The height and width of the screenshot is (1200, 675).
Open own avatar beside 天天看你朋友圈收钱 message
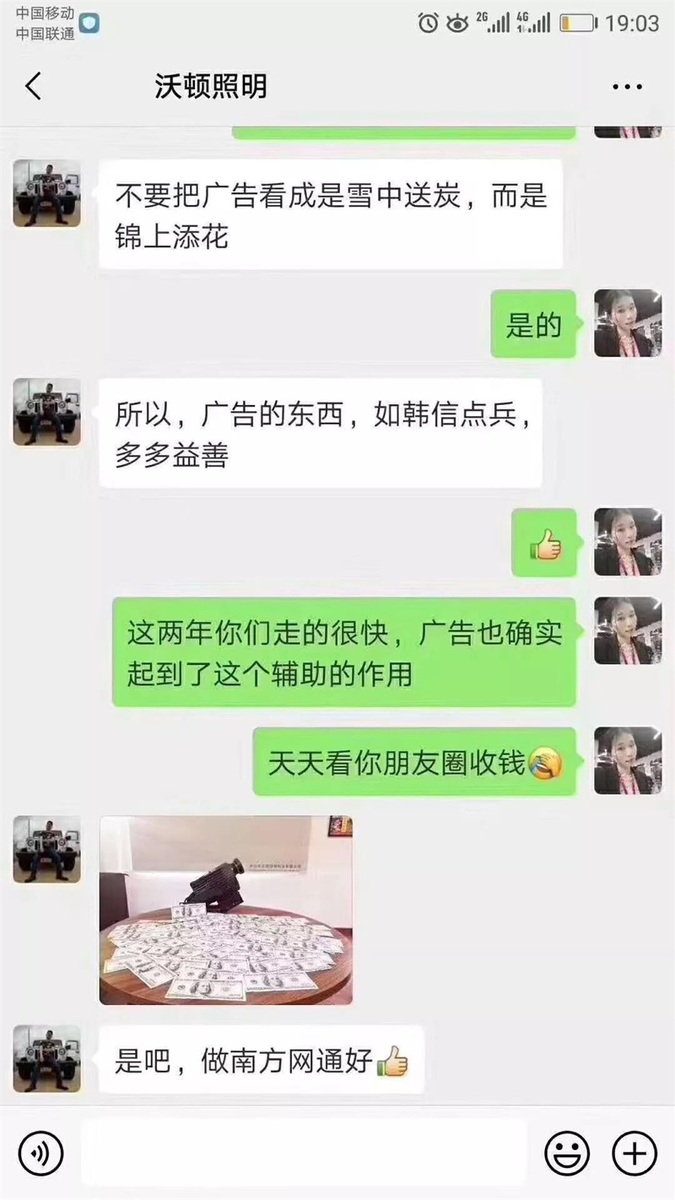click(627, 761)
